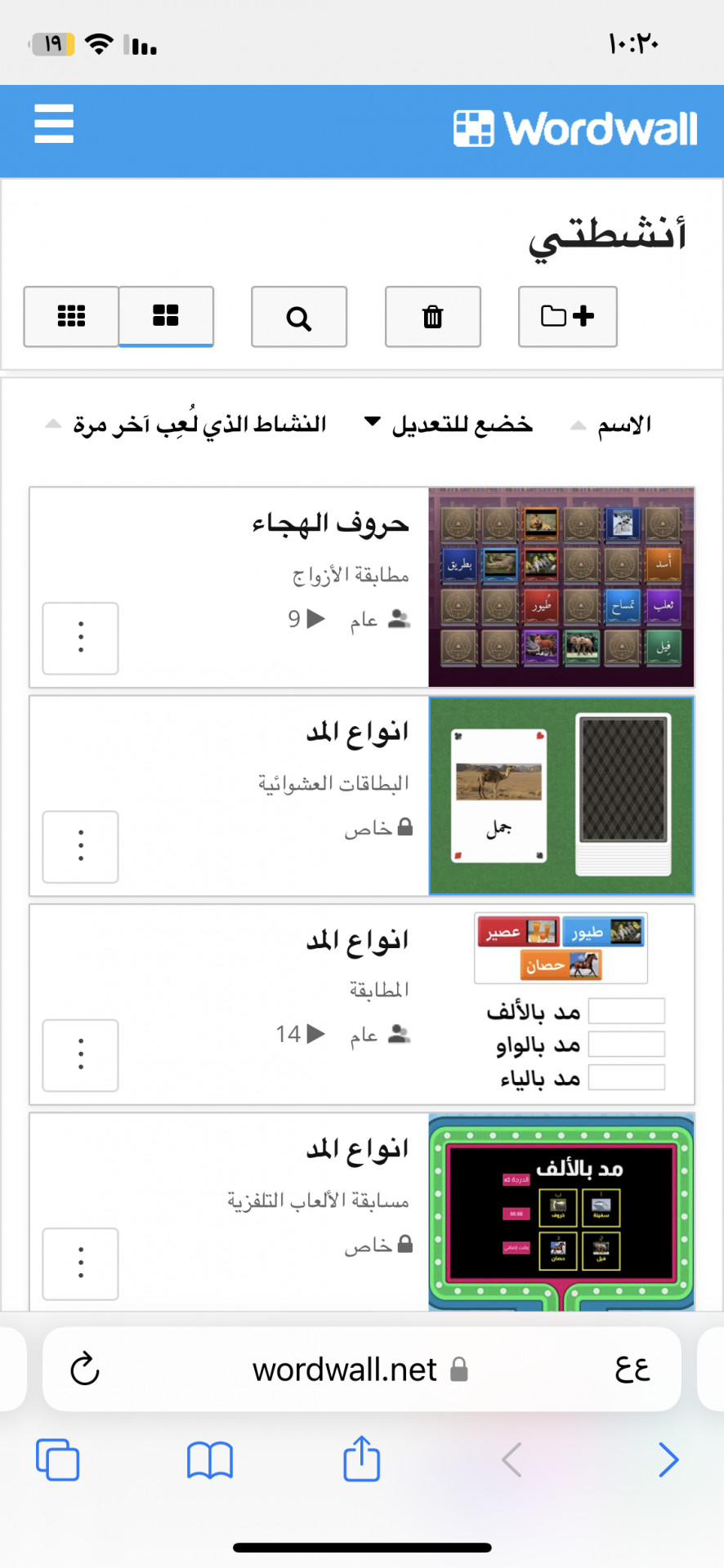Open options for حروف الهجاء
The height and width of the screenshot is (1568, 724).
80,638
